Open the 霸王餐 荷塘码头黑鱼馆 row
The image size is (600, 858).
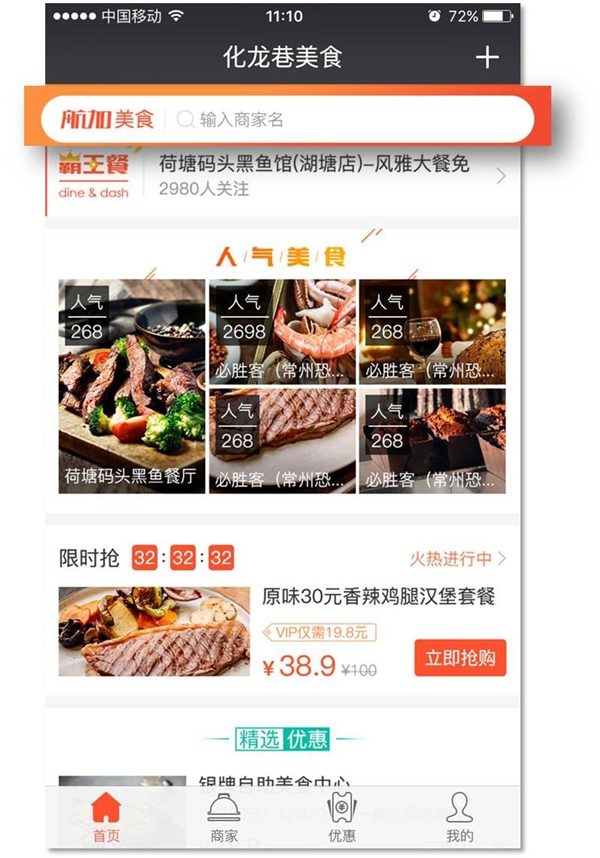(285, 176)
